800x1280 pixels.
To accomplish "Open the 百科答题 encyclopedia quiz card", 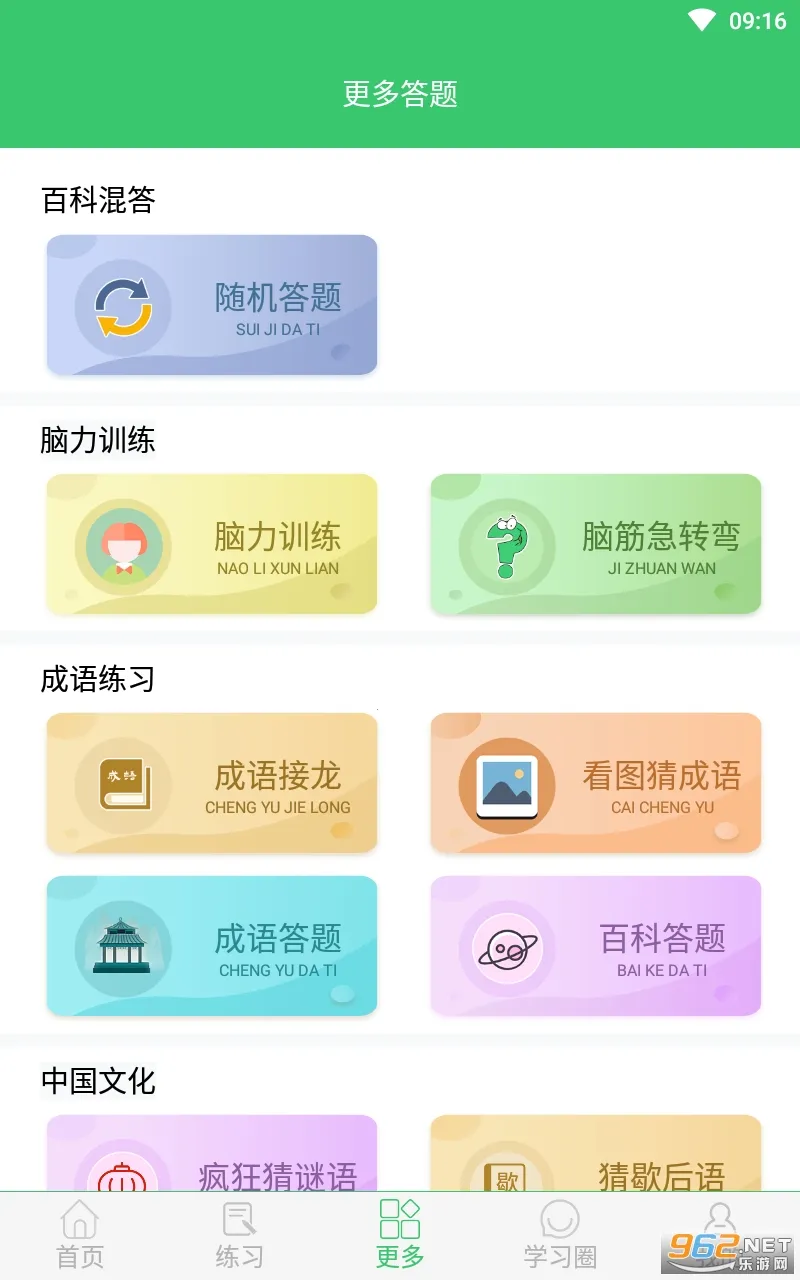I will tap(596, 945).
